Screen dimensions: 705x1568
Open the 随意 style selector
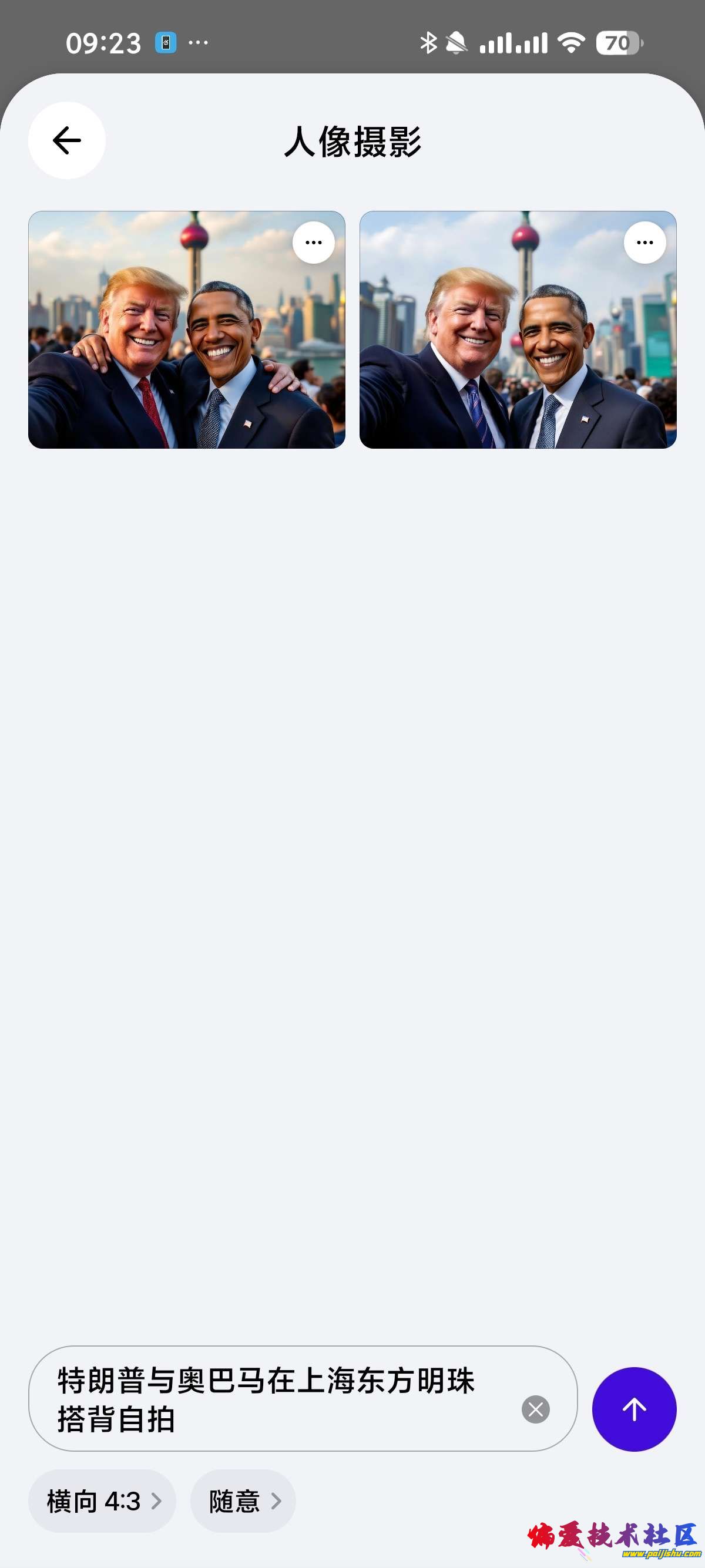point(243,1501)
